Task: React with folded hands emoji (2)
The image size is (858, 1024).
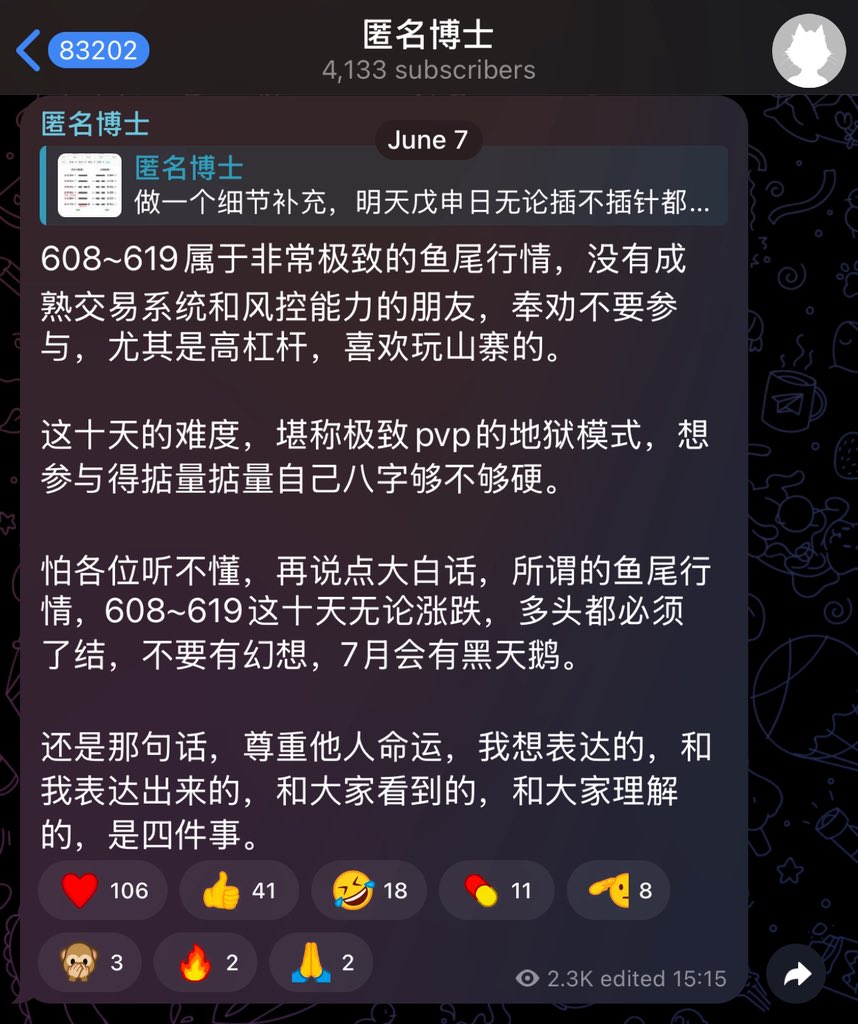Action: point(321,963)
